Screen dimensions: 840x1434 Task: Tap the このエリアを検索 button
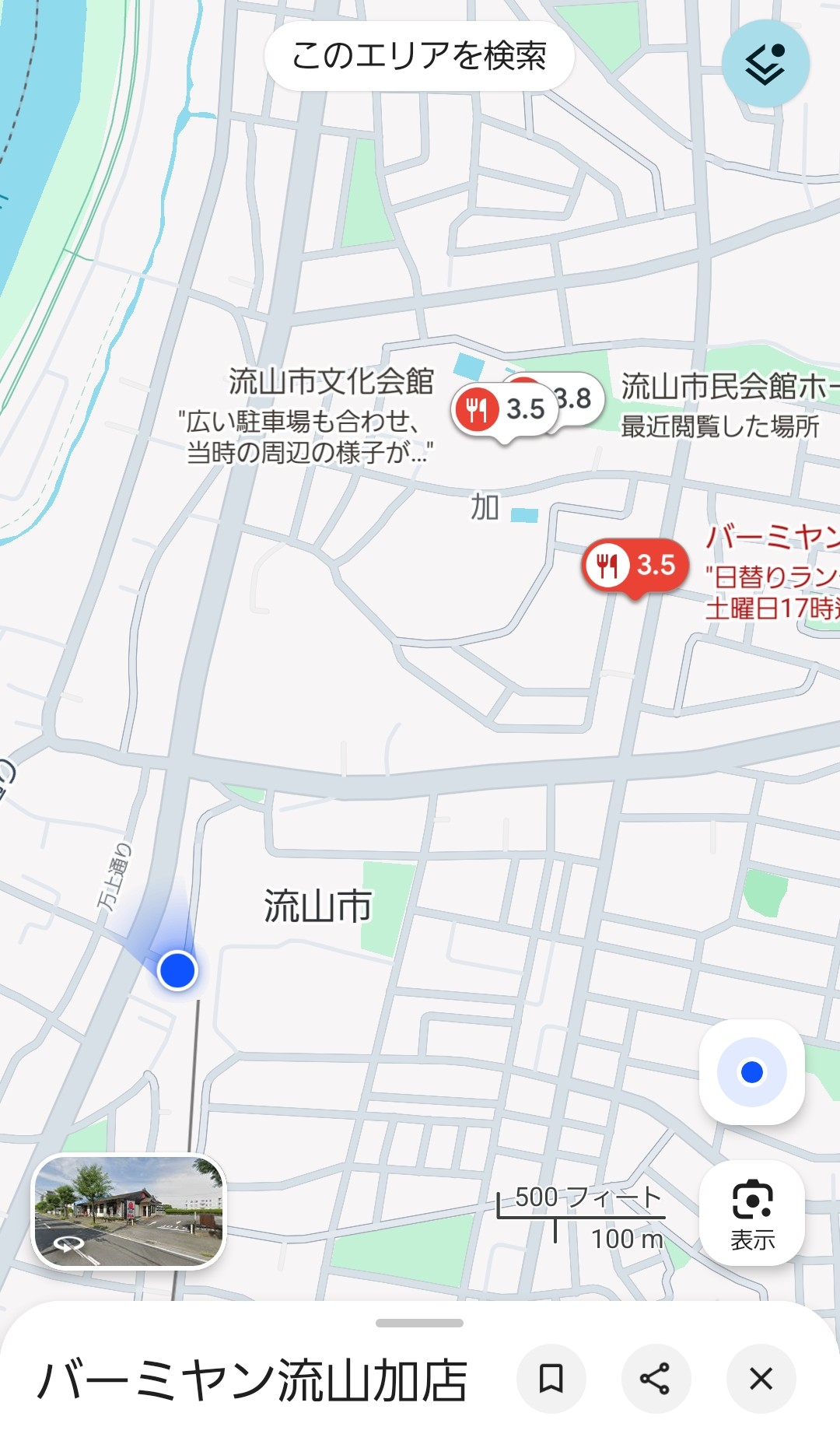[419, 56]
